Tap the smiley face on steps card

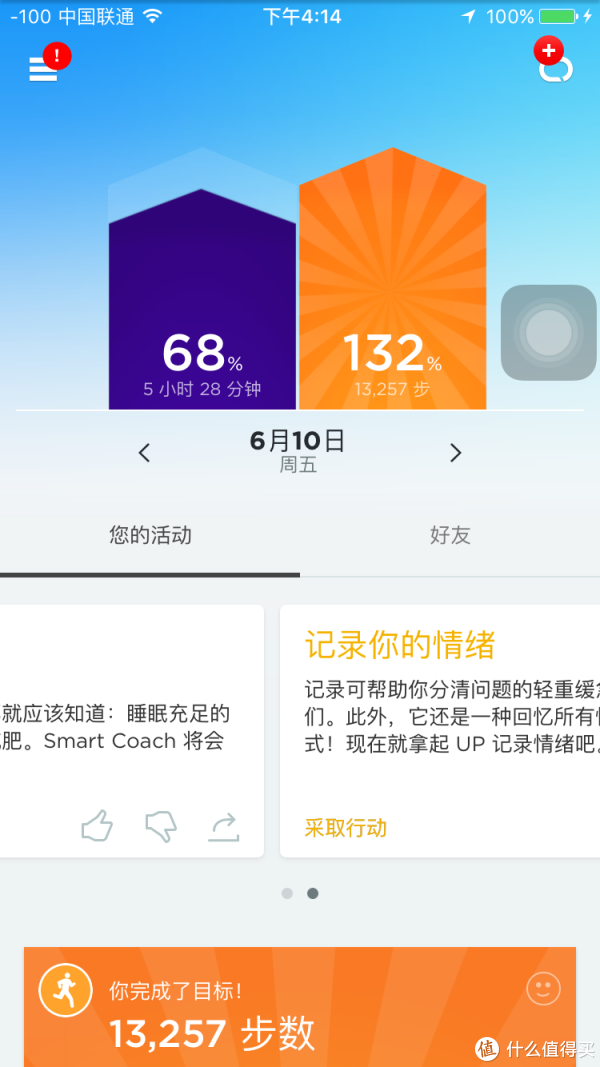543,989
